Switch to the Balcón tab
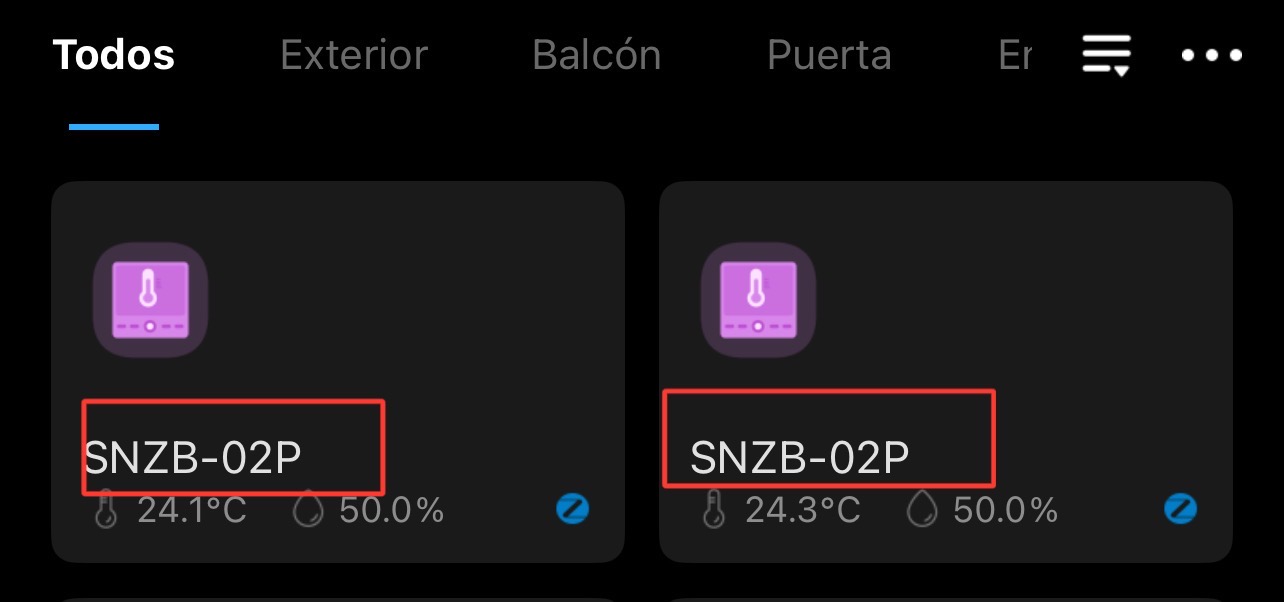 click(x=596, y=55)
